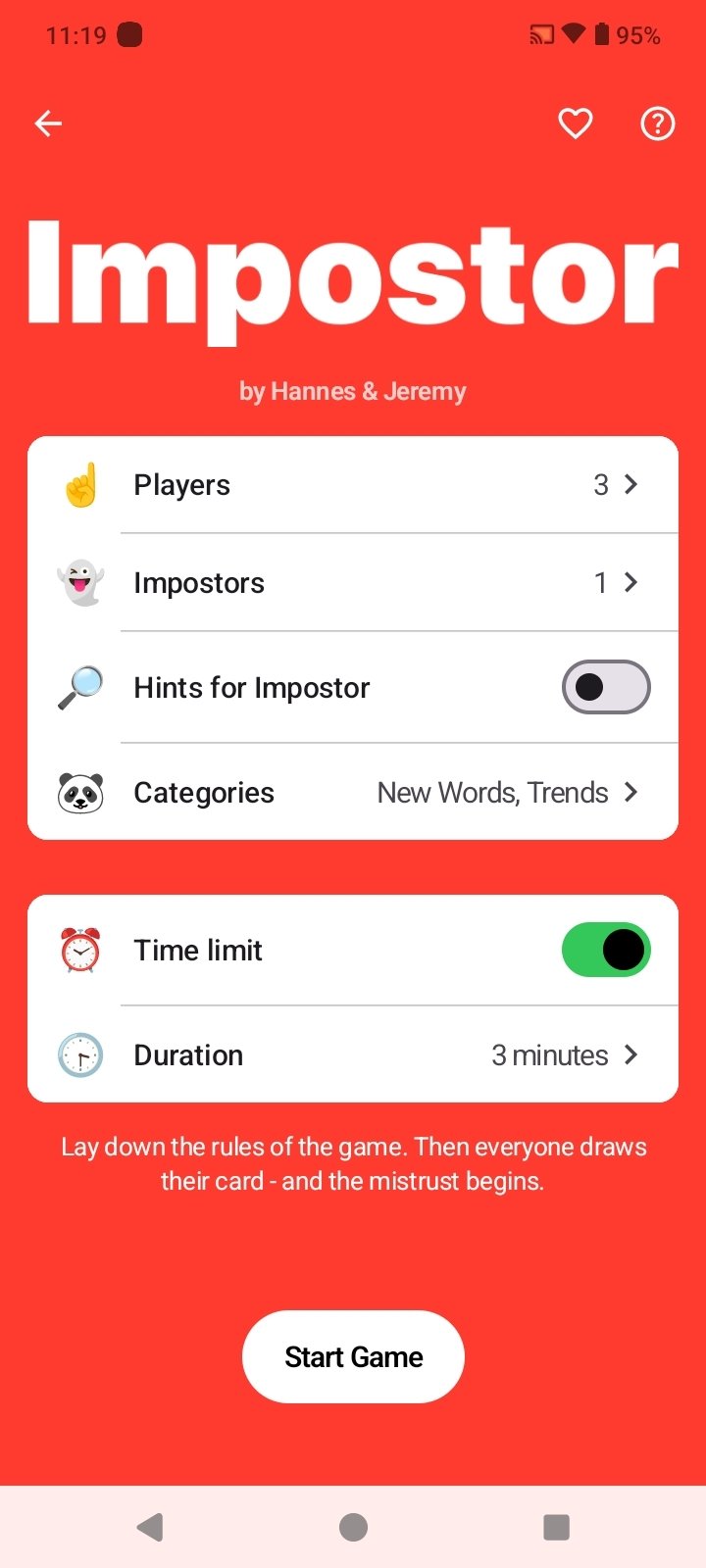Tap the home circle navigation button

(x=353, y=1526)
